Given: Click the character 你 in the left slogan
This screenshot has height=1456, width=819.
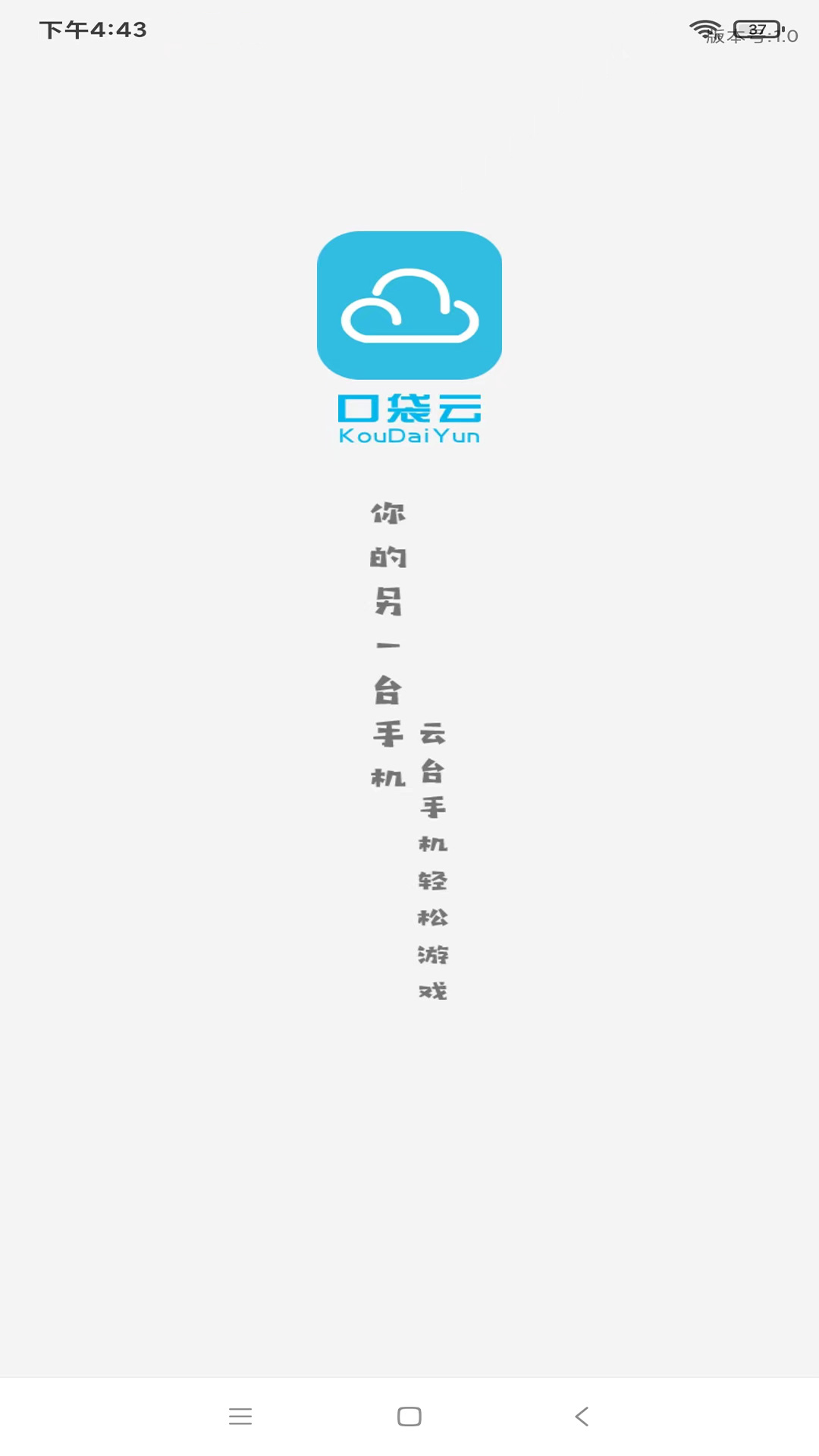Looking at the screenshot, I should 387,511.
